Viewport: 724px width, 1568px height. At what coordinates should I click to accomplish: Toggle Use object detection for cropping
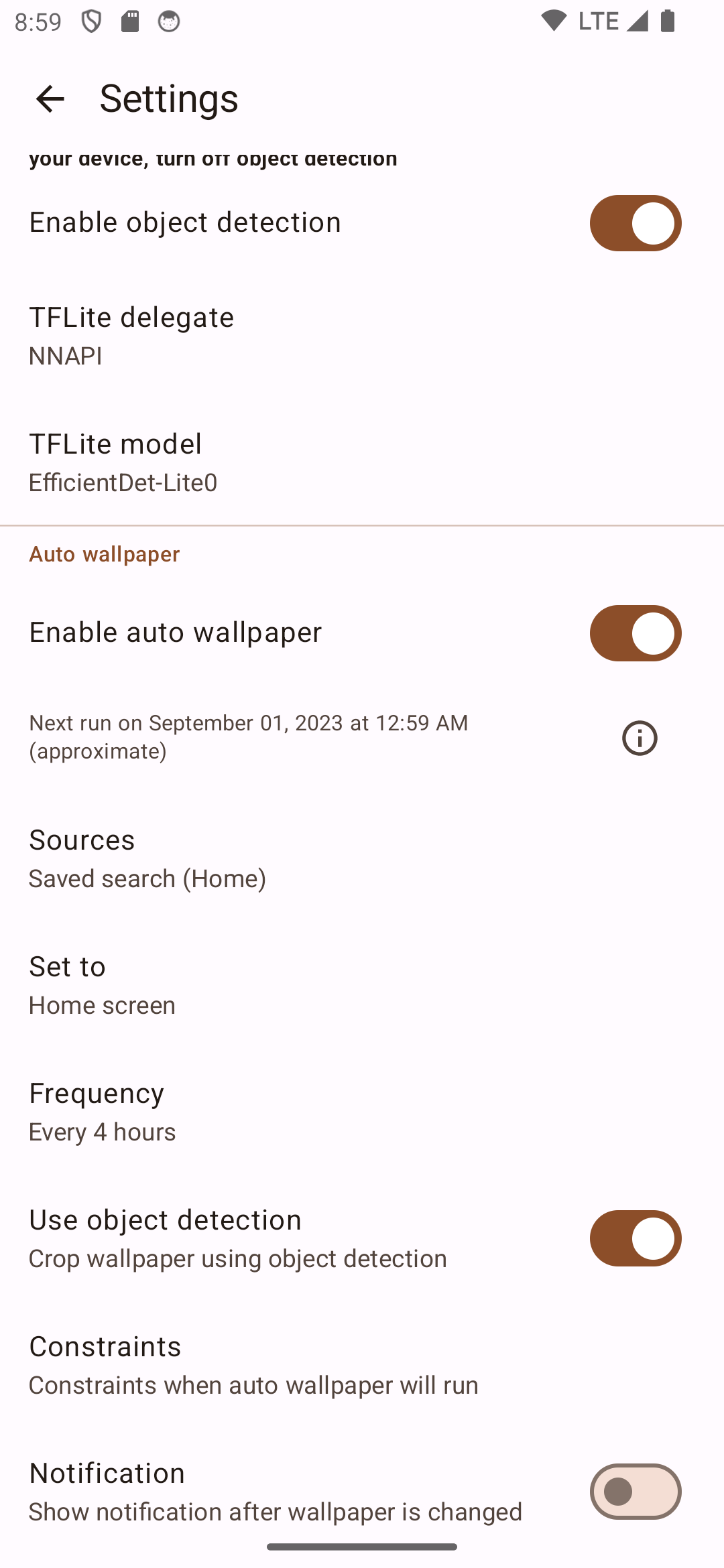click(x=635, y=1238)
